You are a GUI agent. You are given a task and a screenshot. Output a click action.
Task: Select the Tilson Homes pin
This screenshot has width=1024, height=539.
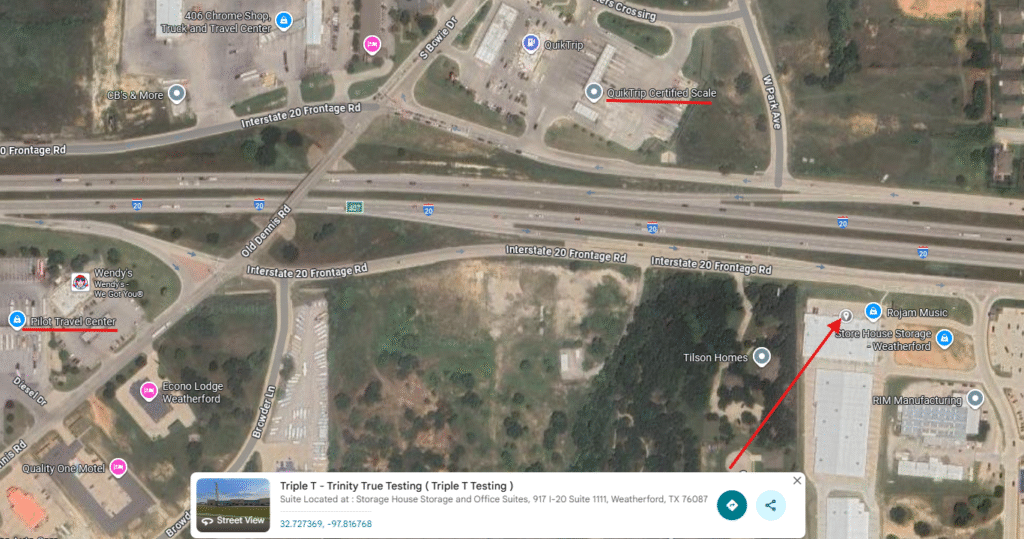(763, 356)
